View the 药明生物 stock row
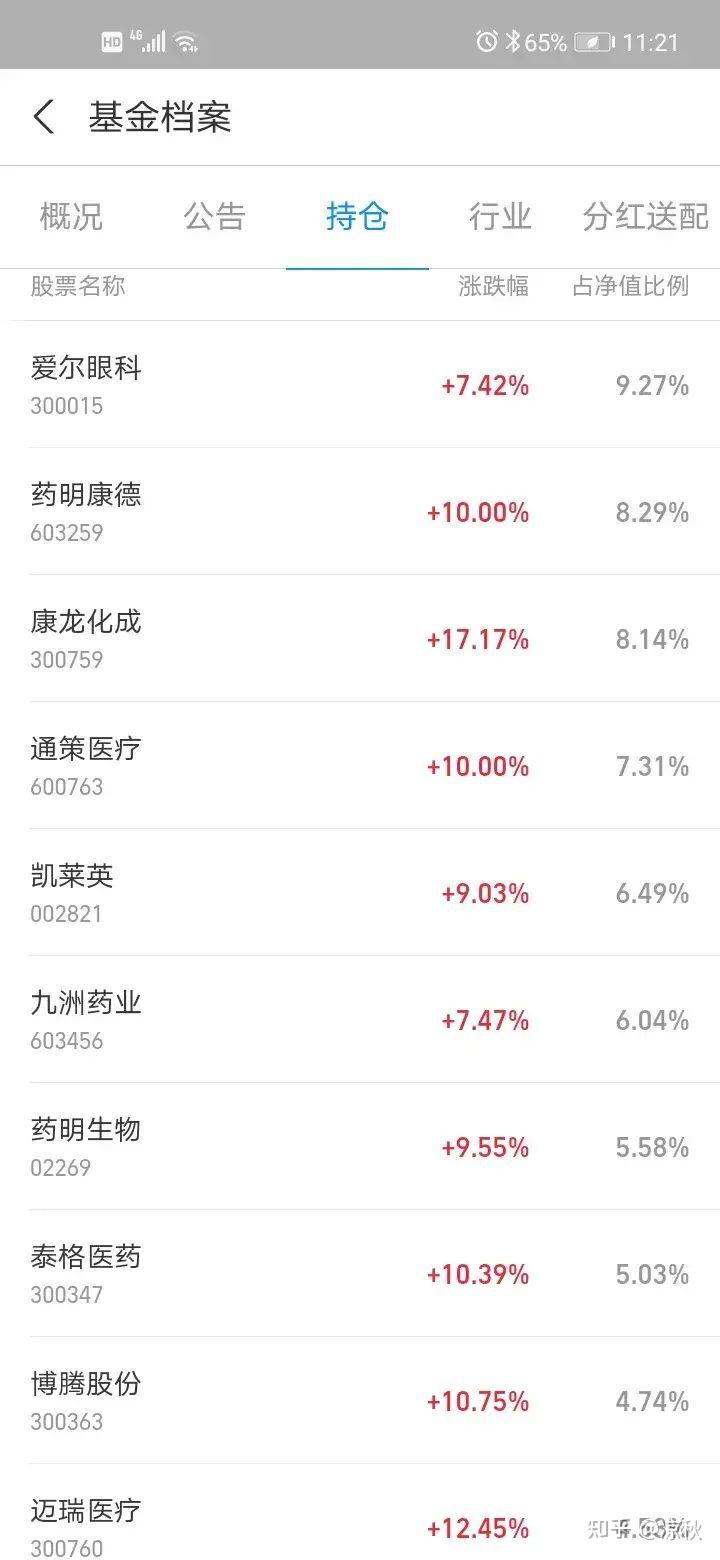The height and width of the screenshot is (1560, 720). [360, 1147]
